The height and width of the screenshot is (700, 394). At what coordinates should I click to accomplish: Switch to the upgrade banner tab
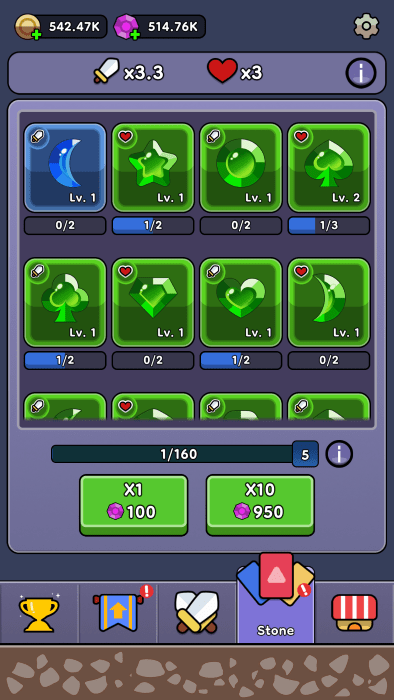point(118,612)
